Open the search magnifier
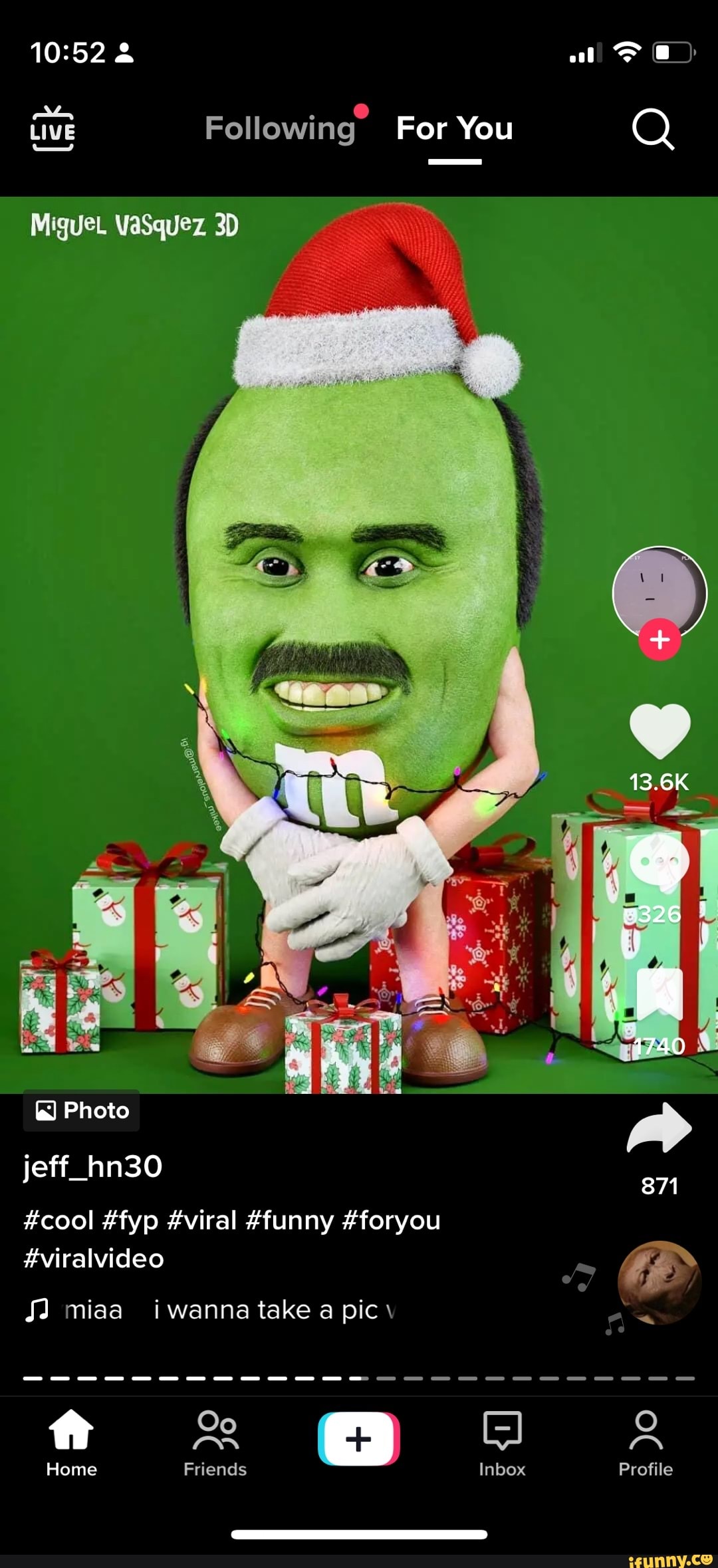This screenshot has width=718, height=1568. click(x=653, y=129)
